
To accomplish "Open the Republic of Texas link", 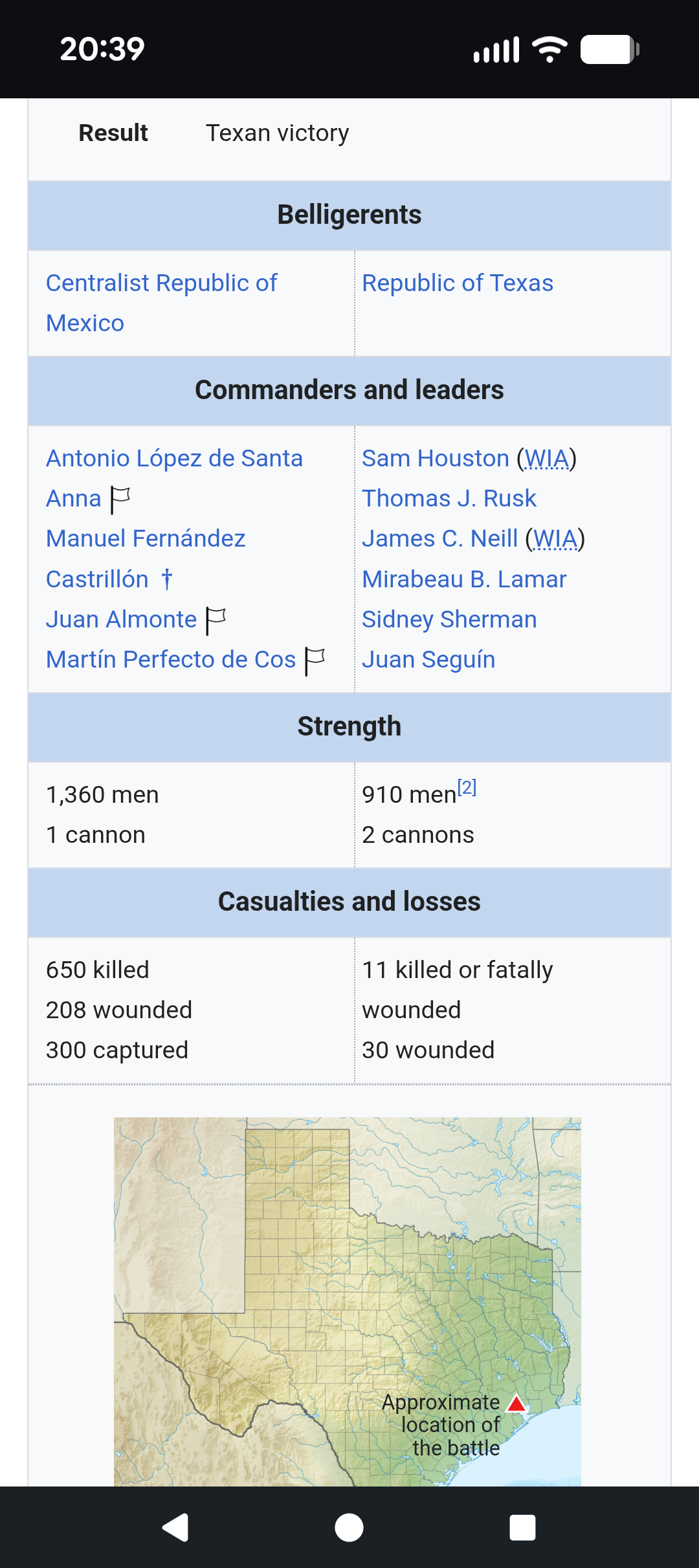I will [x=458, y=283].
